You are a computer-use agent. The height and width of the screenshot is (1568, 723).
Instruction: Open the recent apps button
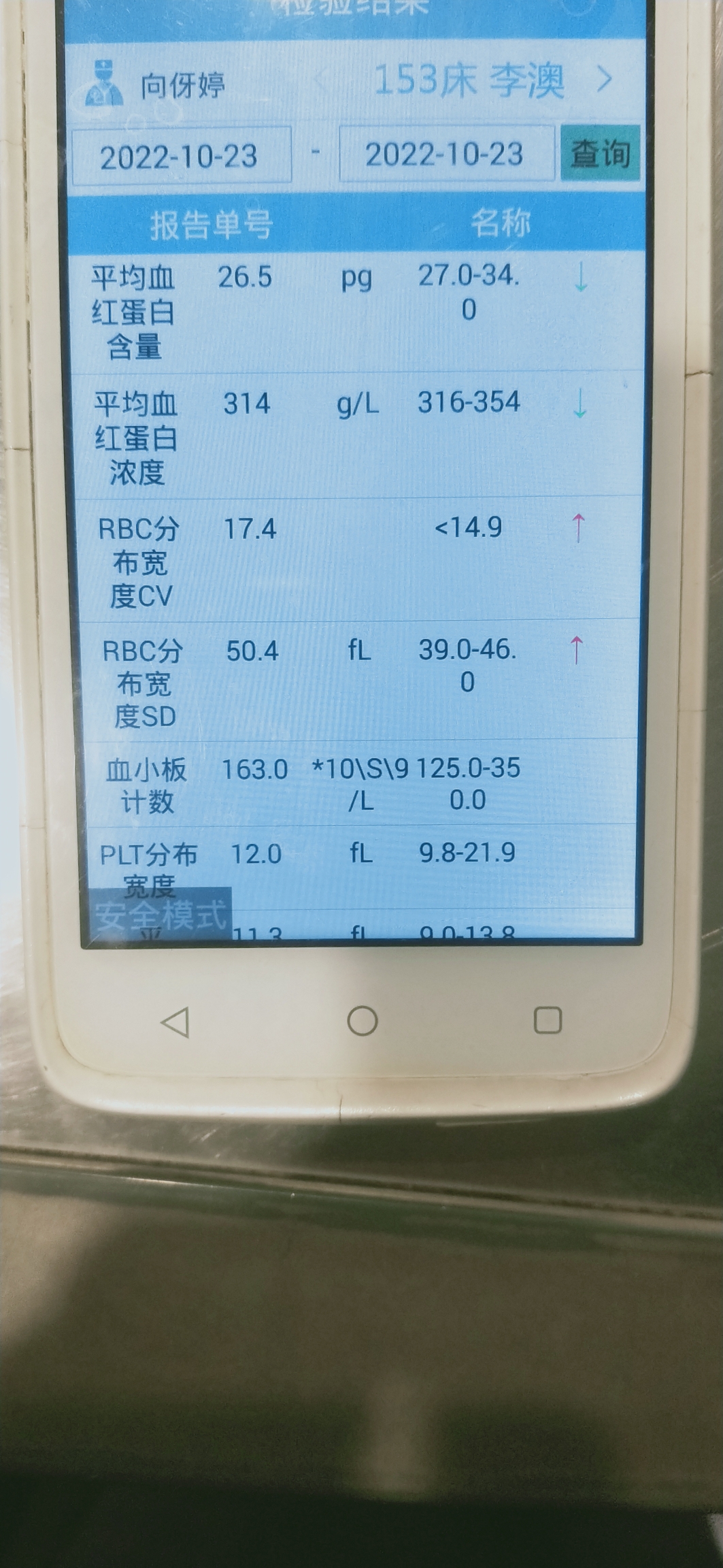548,1020
